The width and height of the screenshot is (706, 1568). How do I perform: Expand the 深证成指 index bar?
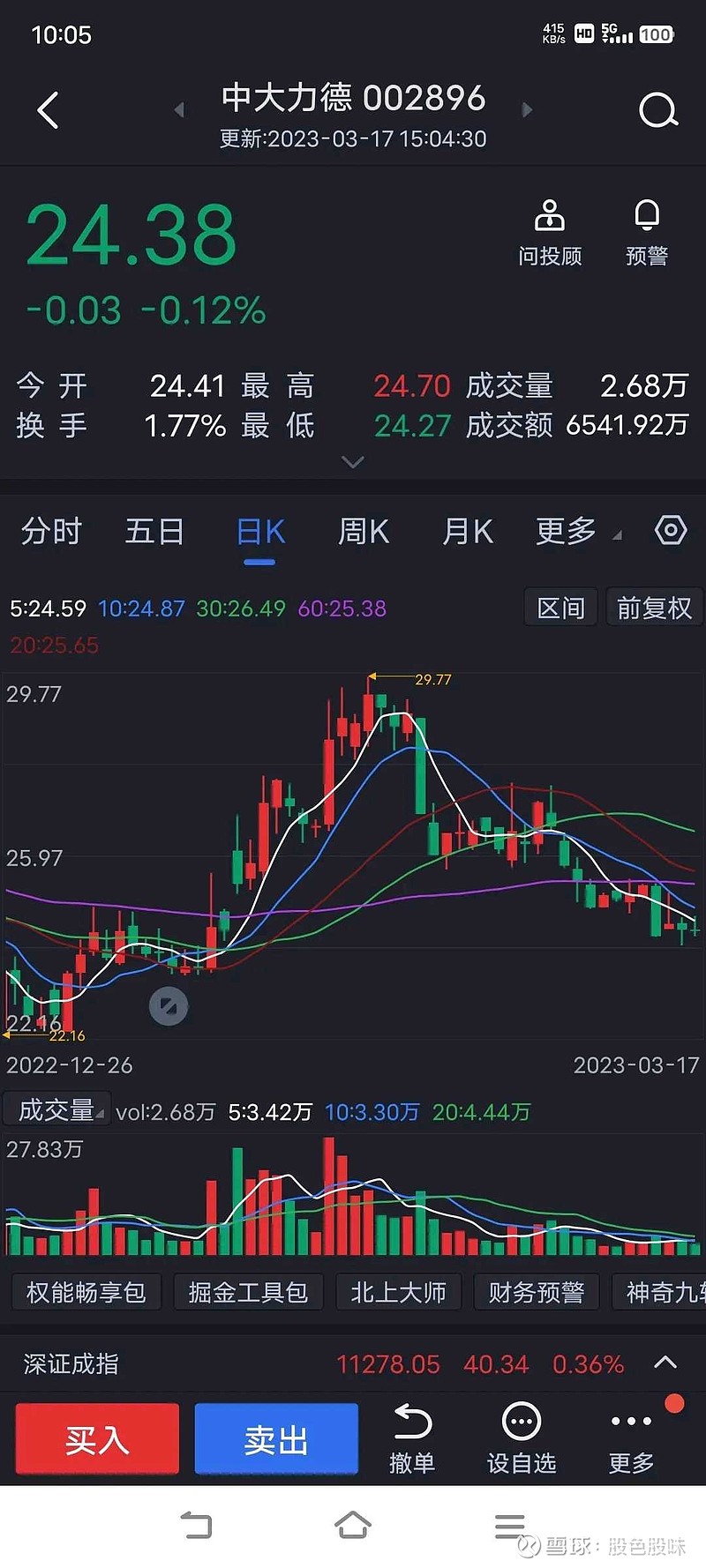click(665, 1363)
